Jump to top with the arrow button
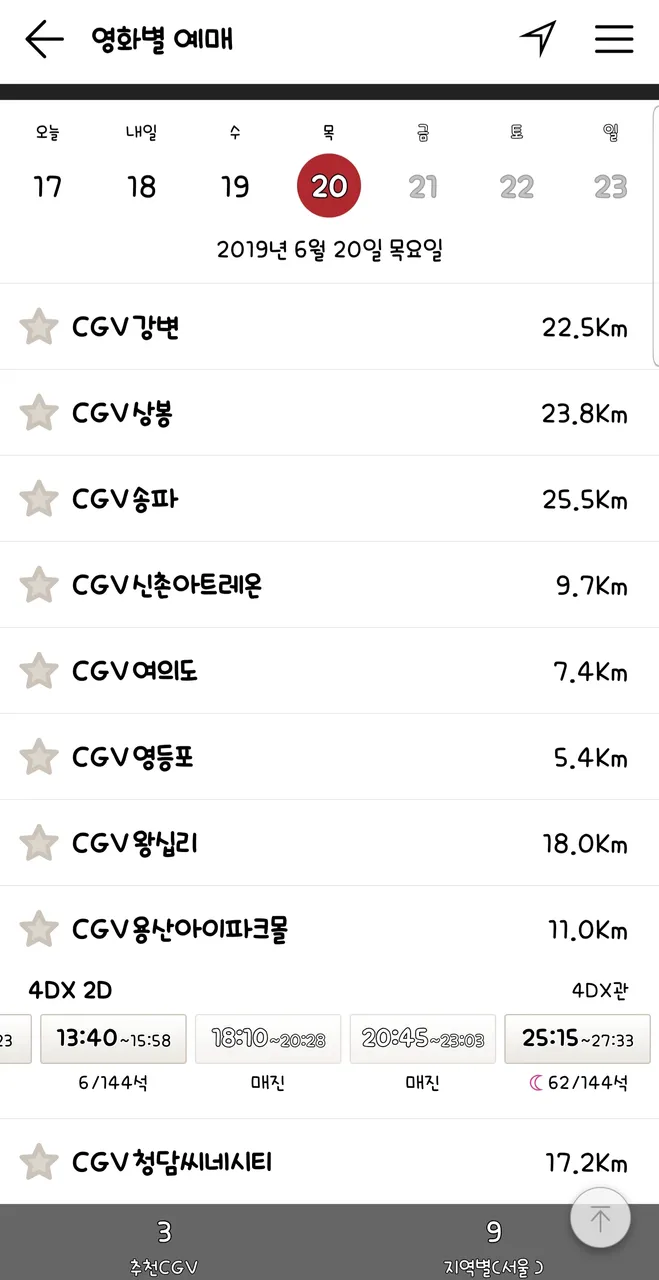Image resolution: width=659 pixels, height=1280 pixels. [x=600, y=1219]
